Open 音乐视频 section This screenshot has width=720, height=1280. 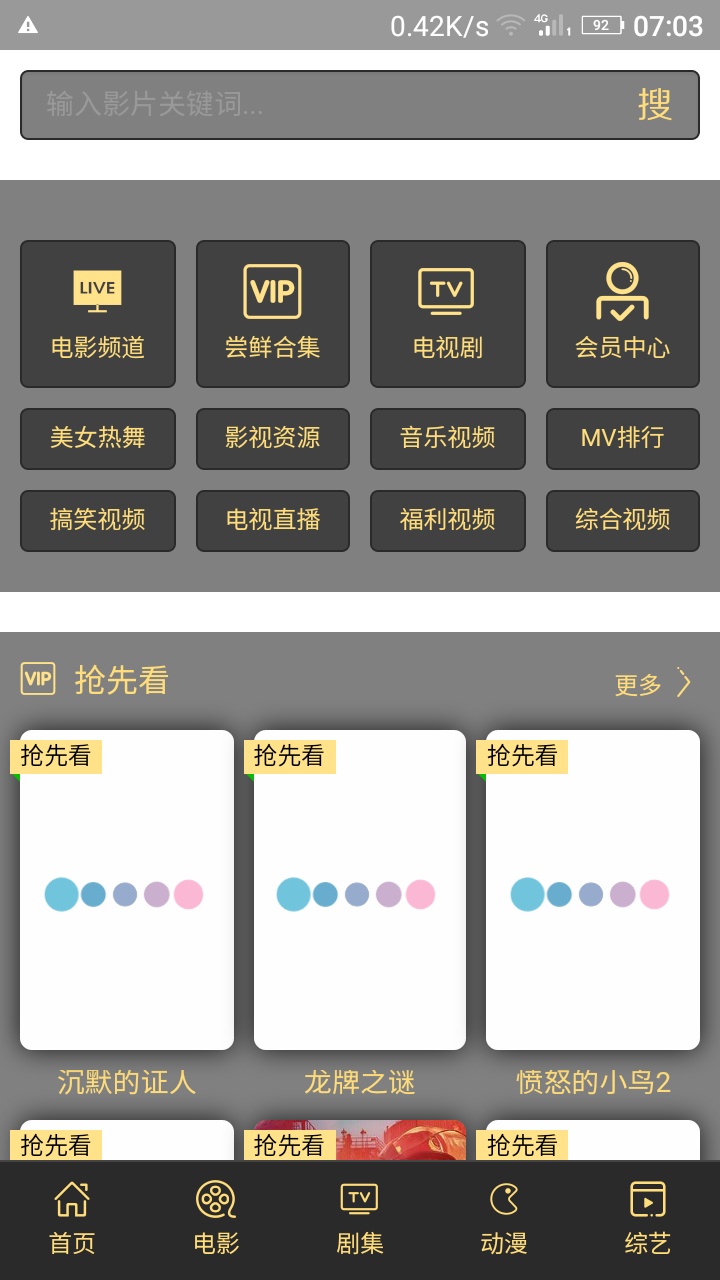[447, 438]
